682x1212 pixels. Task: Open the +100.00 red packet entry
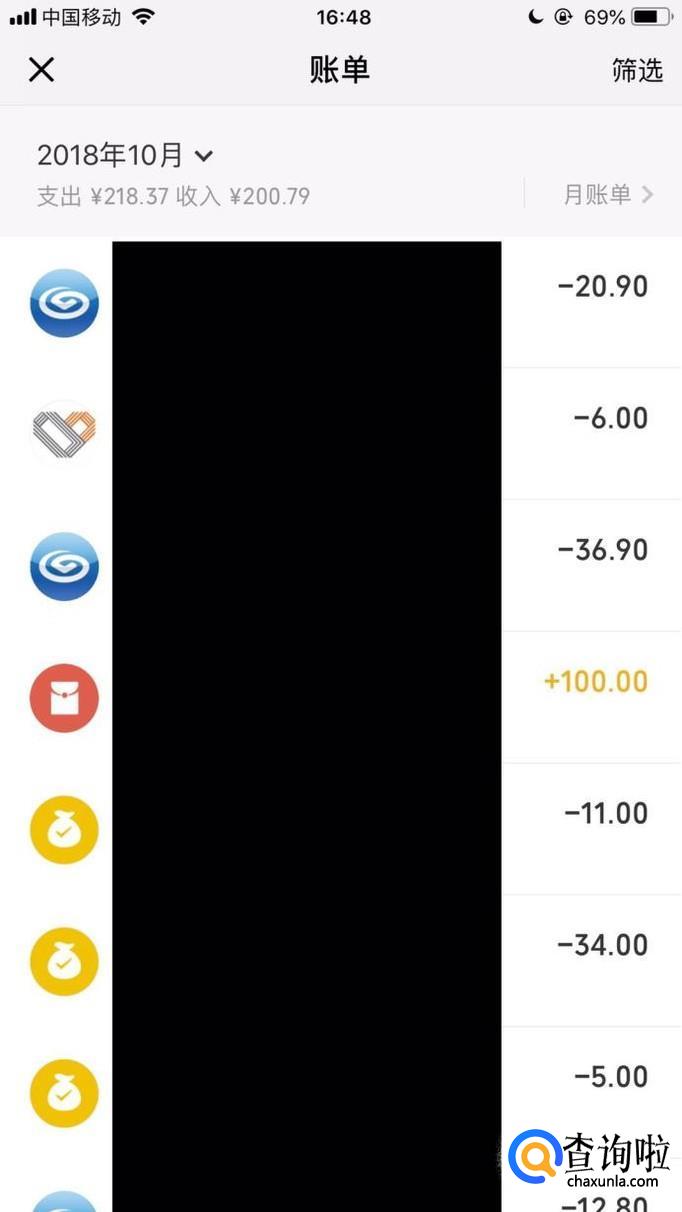click(x=595, y=683)
